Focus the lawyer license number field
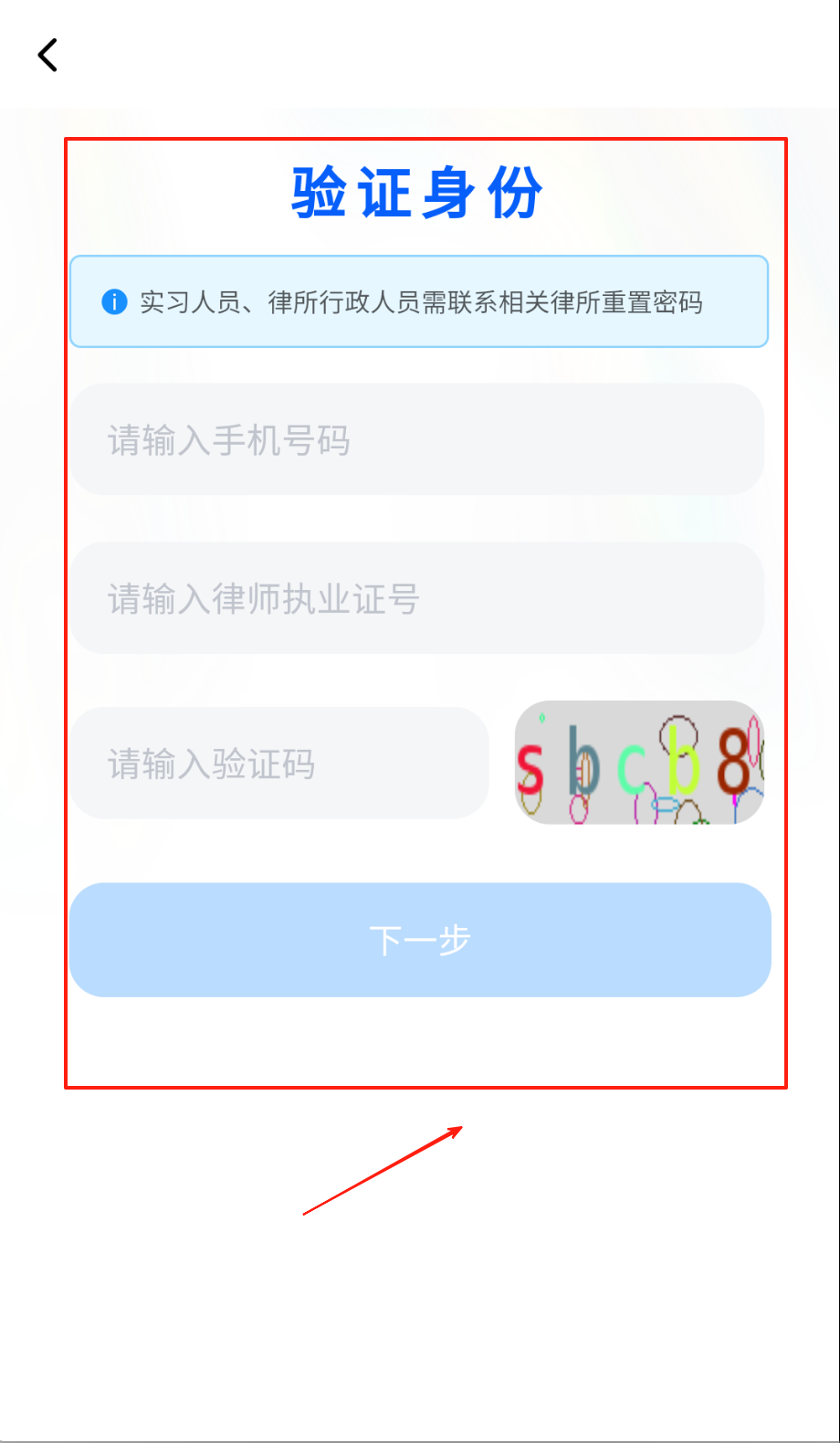 (417, 598)
